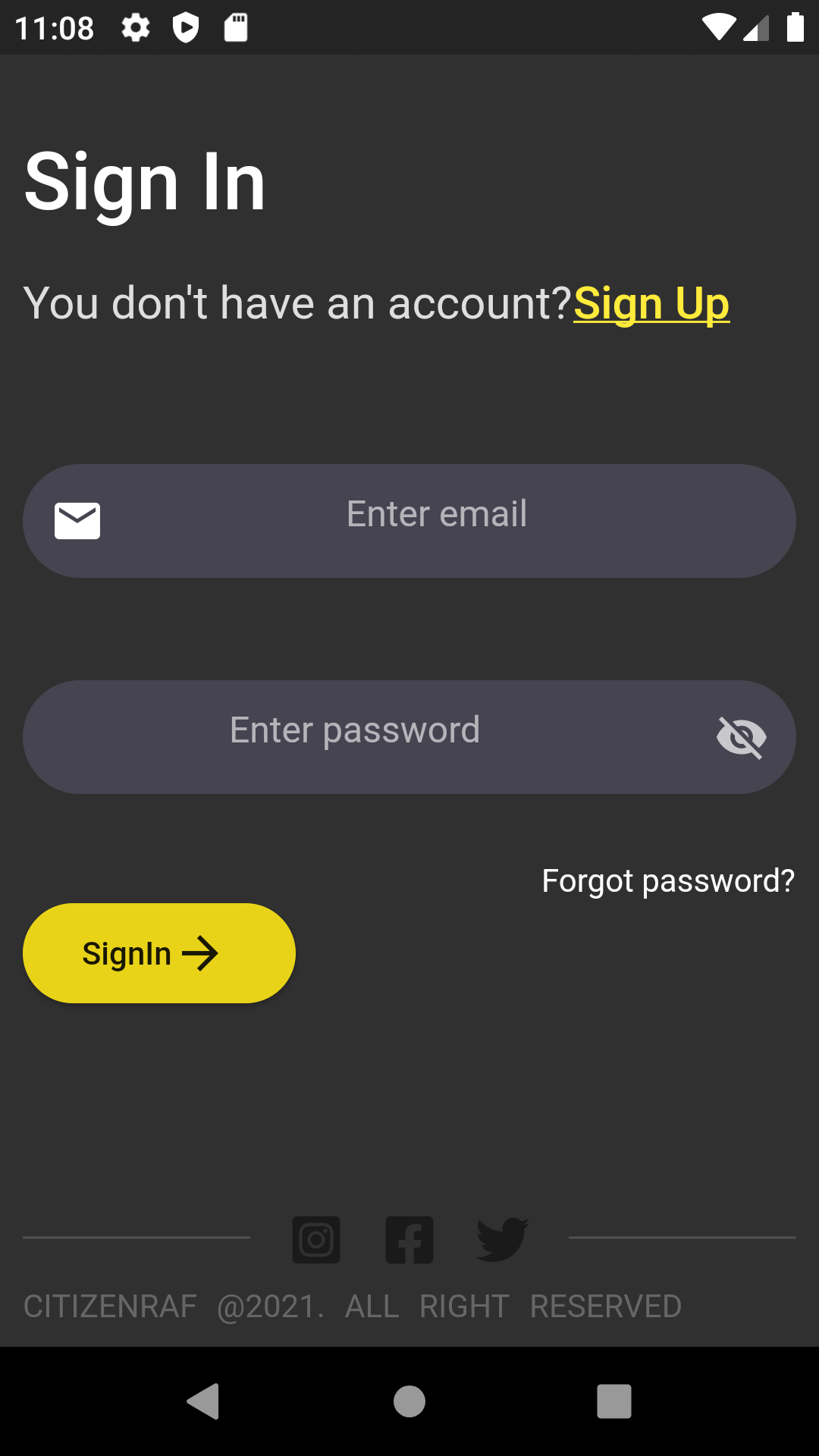Go to the system home screen
Image resolution: width=819 pixels, height=1456 pixels.
pos(409,1401)
